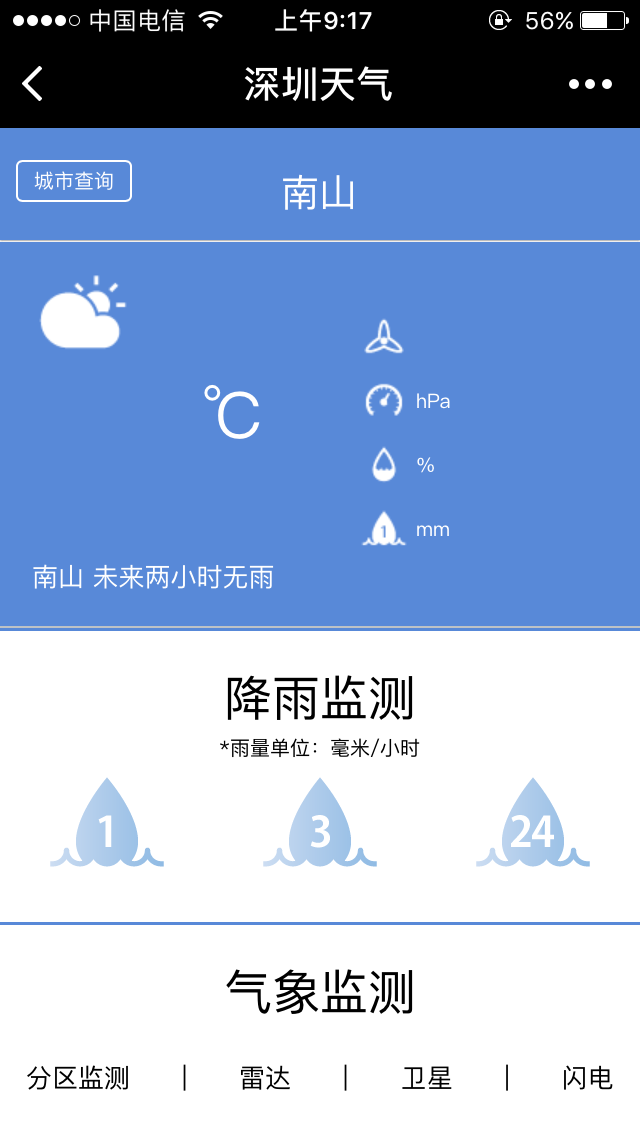Tap the 城市查询 city search button
Viewport: 640px width, 1136px height.
point(74,181)
